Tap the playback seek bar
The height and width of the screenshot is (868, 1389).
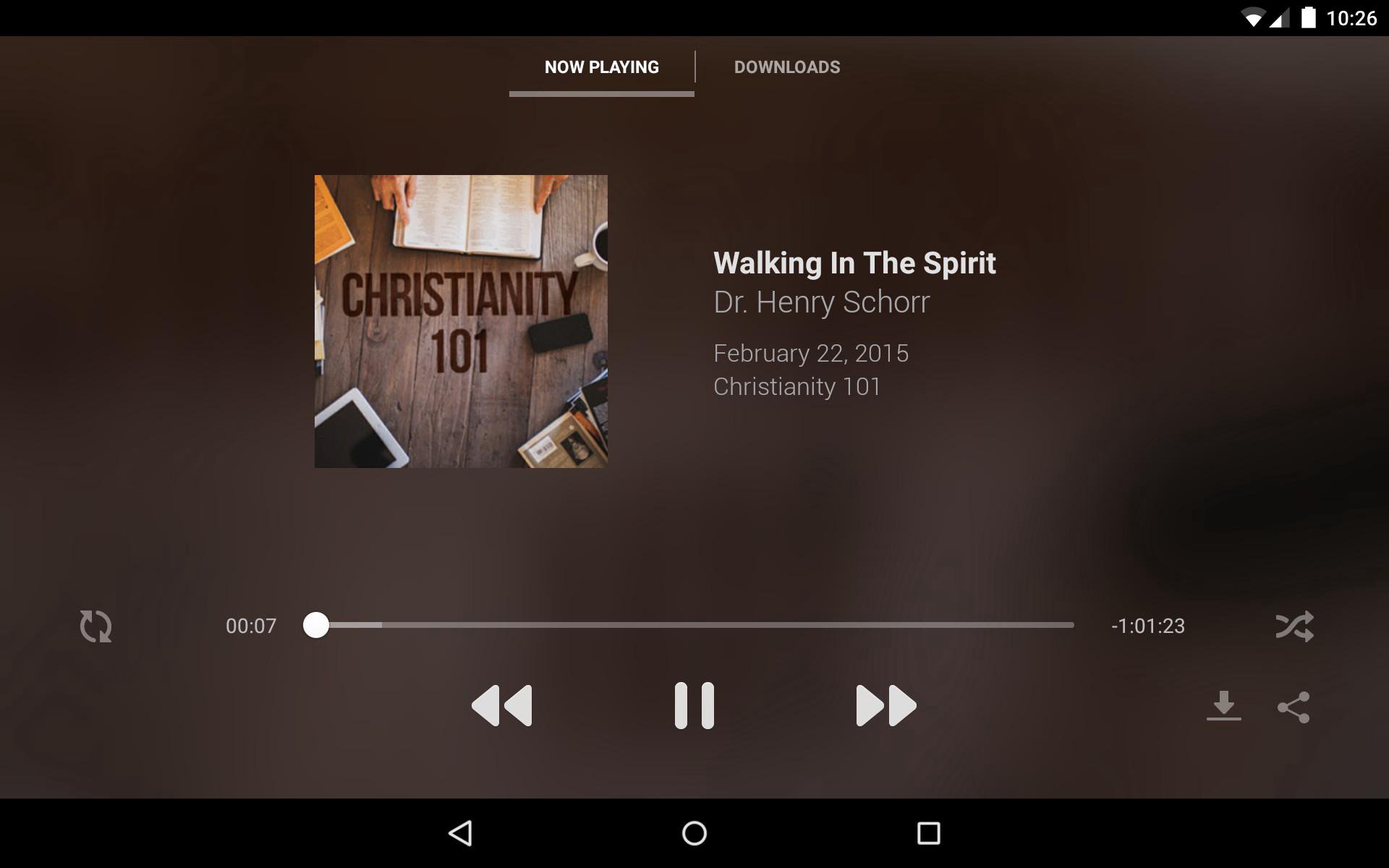tap(694, 625)
